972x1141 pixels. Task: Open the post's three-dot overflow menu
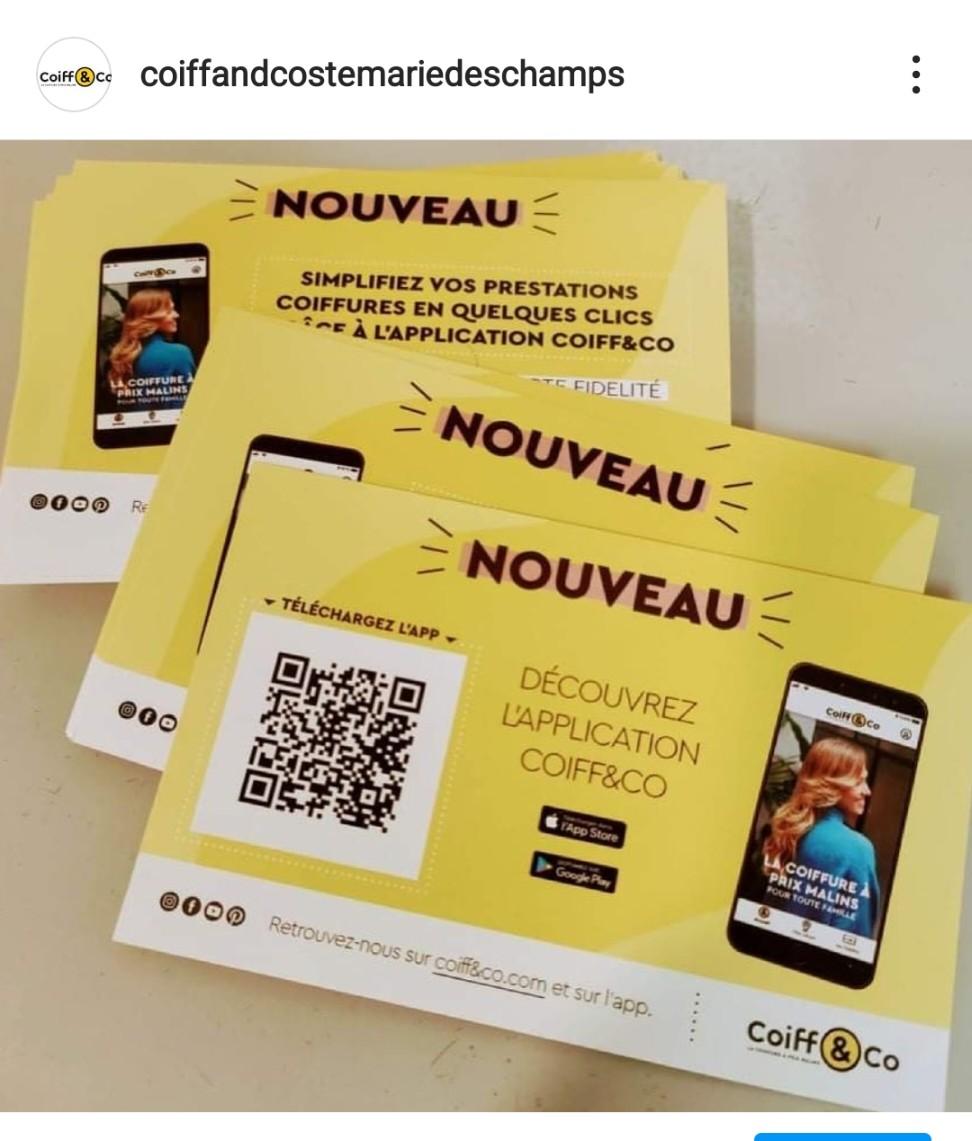click(915, 75)
